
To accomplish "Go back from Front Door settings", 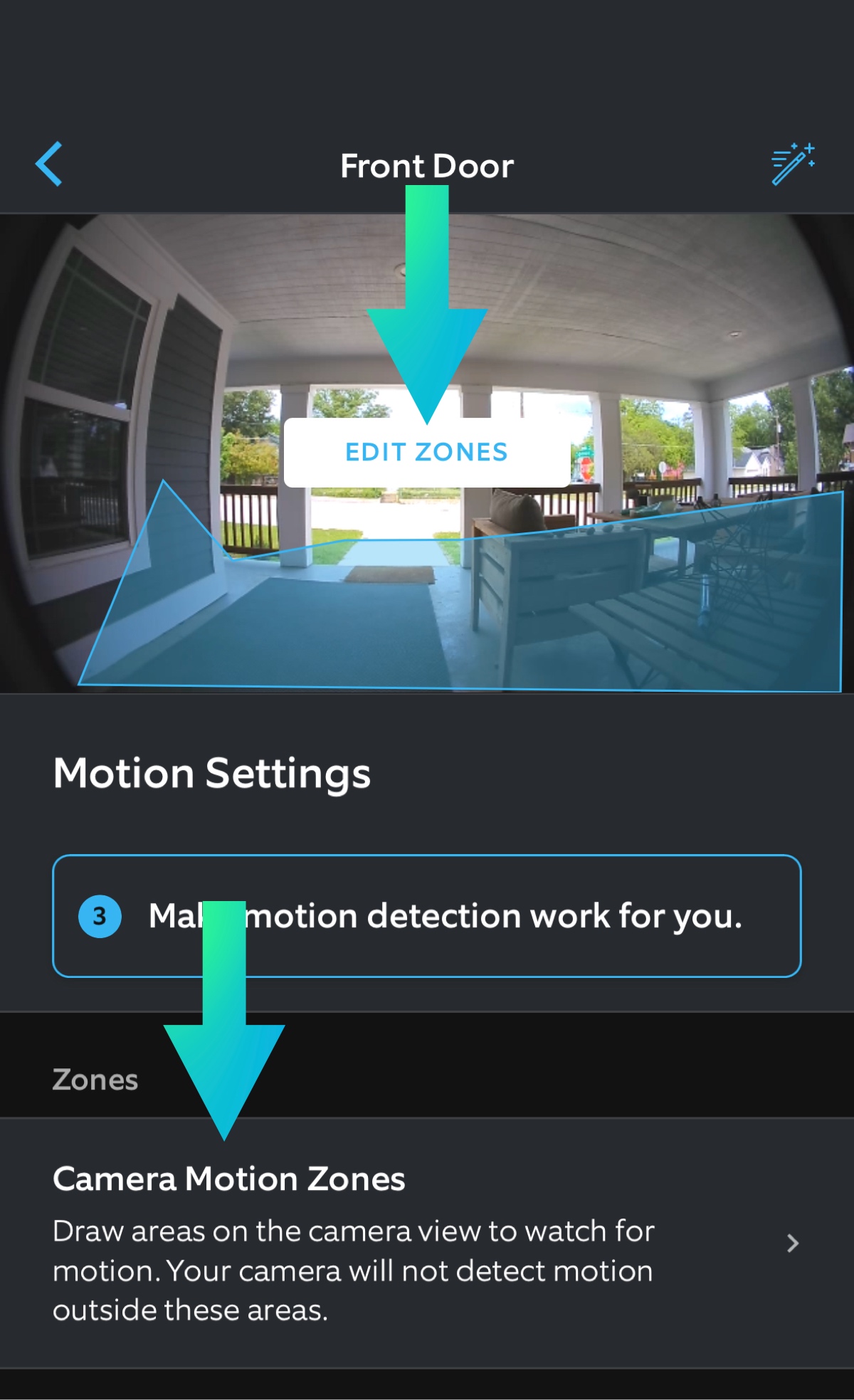I will pyautogui.click(x=48, y=164).
